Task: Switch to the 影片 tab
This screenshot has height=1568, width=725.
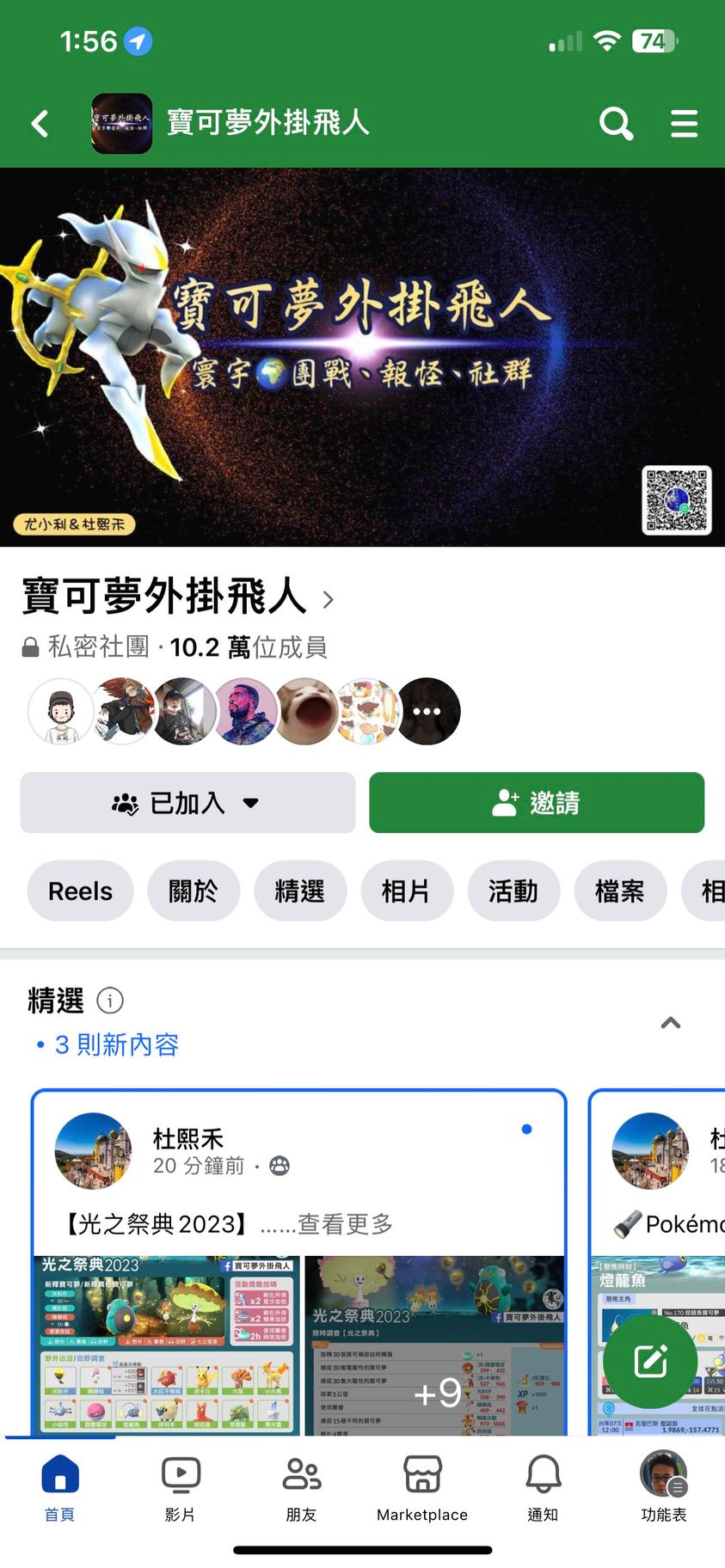Action: click(181, 1487)
